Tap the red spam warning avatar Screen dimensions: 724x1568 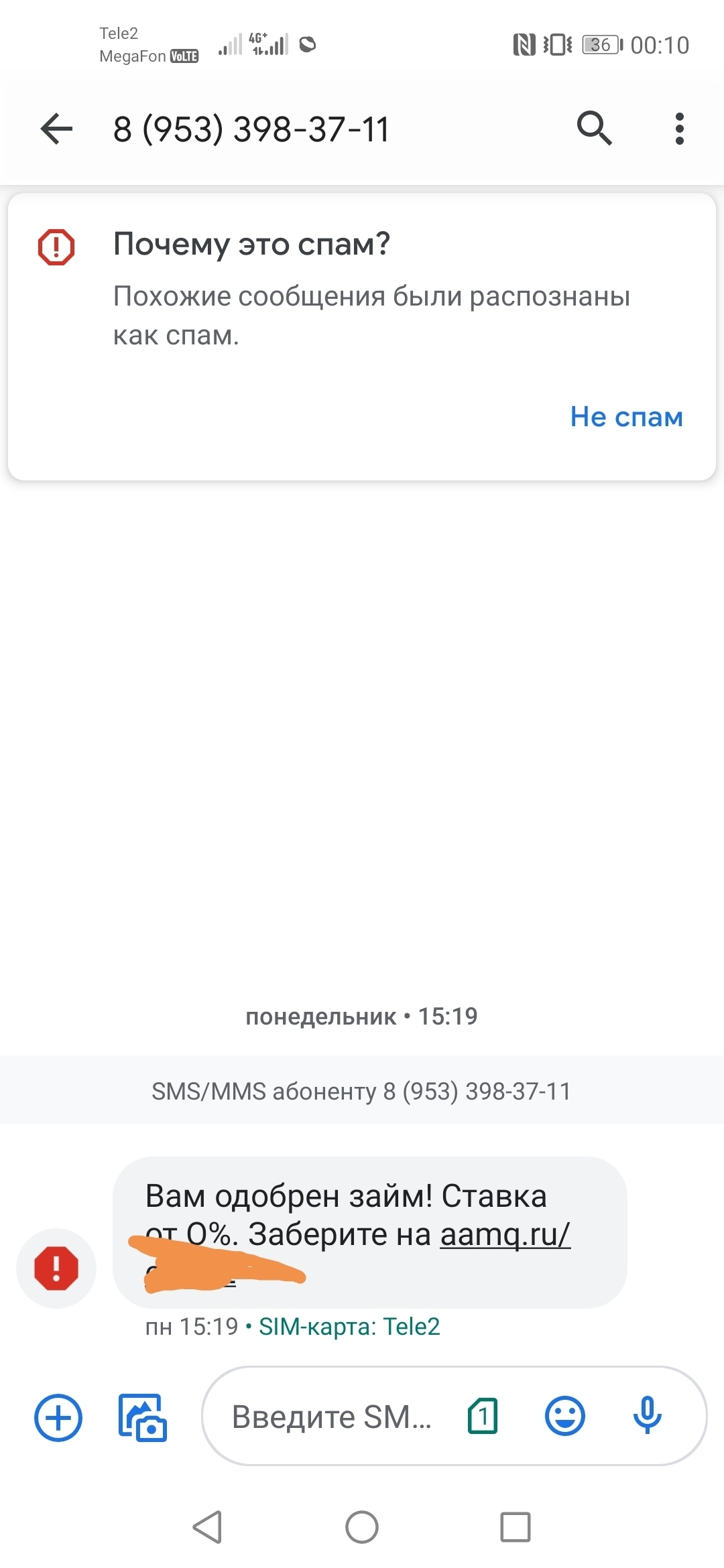(x=56, y=1268)
